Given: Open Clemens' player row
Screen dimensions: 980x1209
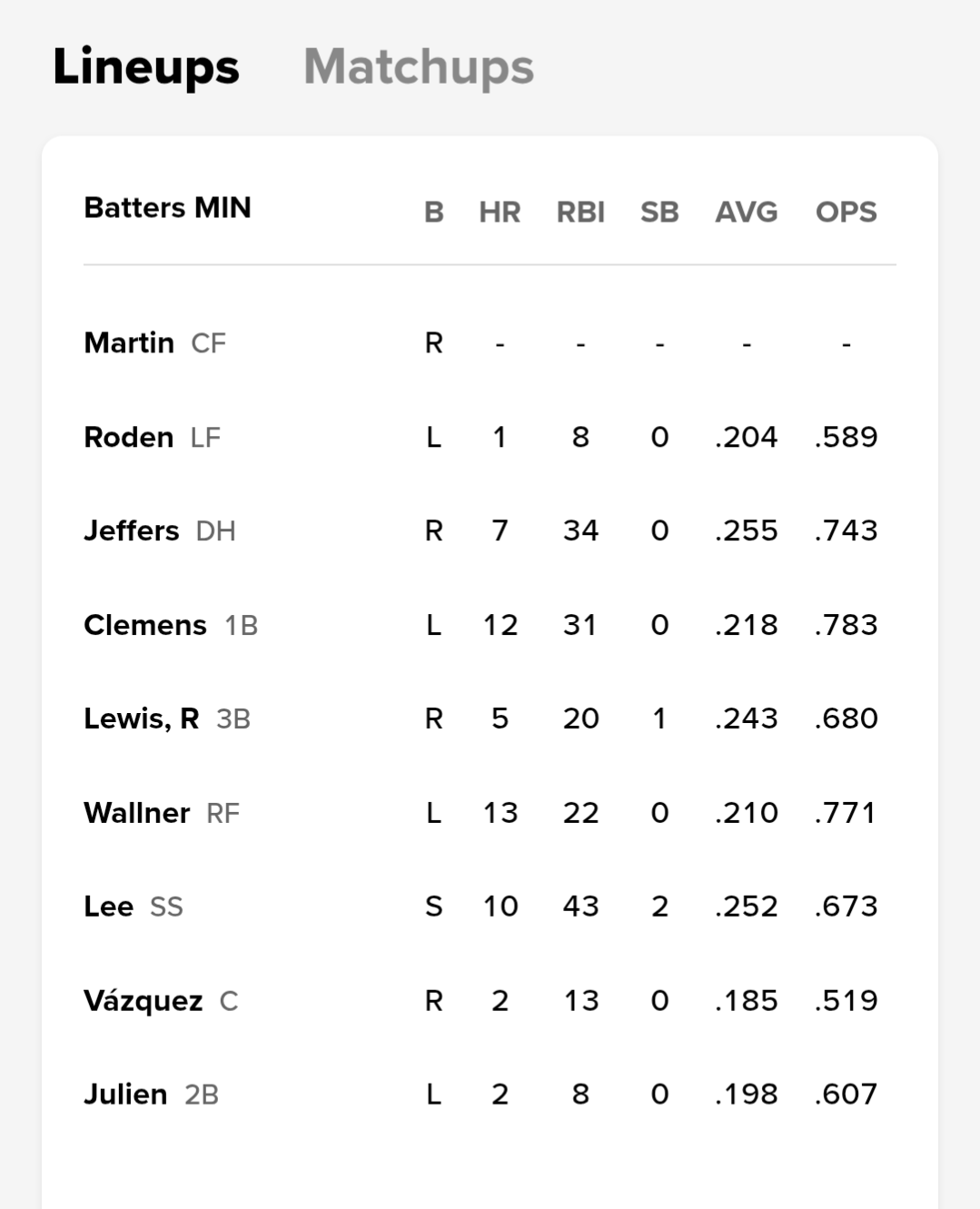Looking at the screenshot, I should pyautogui.click(x=145, y=626).
